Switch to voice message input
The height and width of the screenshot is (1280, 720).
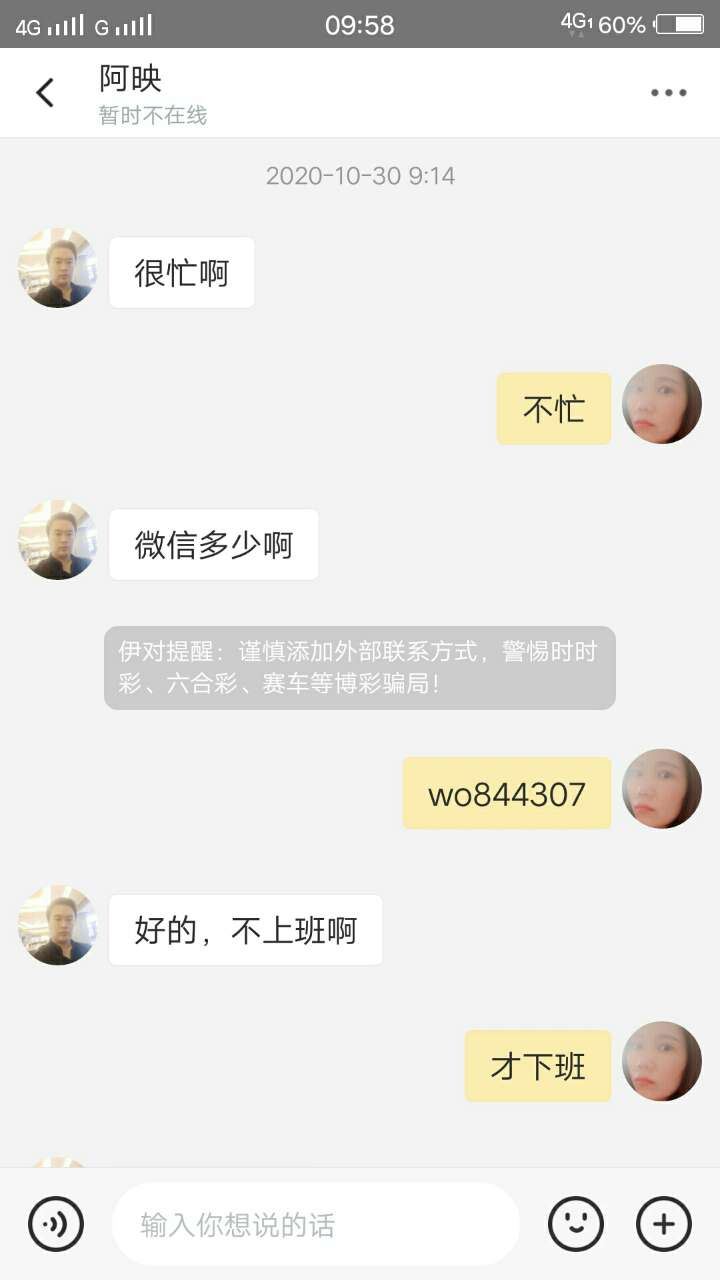point(56,1224)
